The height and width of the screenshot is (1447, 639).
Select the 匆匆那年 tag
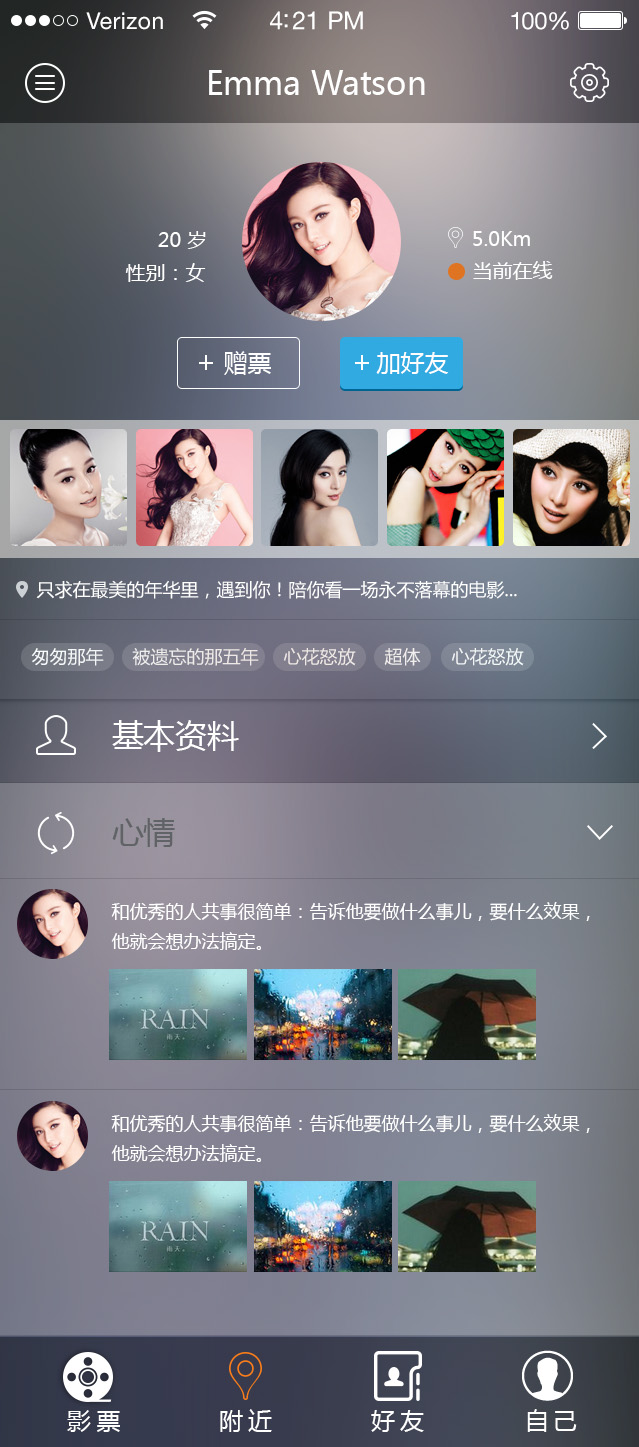pyautogui.click(x=67, y=657)
